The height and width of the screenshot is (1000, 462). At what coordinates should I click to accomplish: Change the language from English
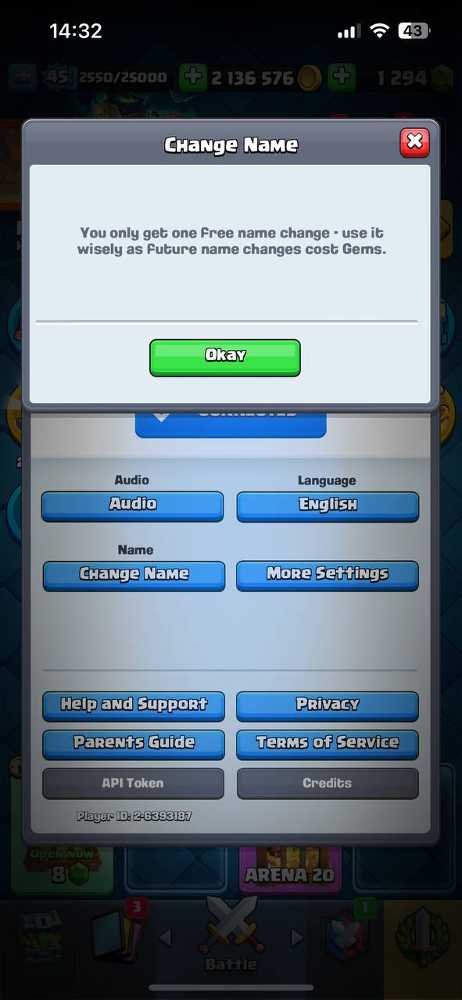(328, 506)
